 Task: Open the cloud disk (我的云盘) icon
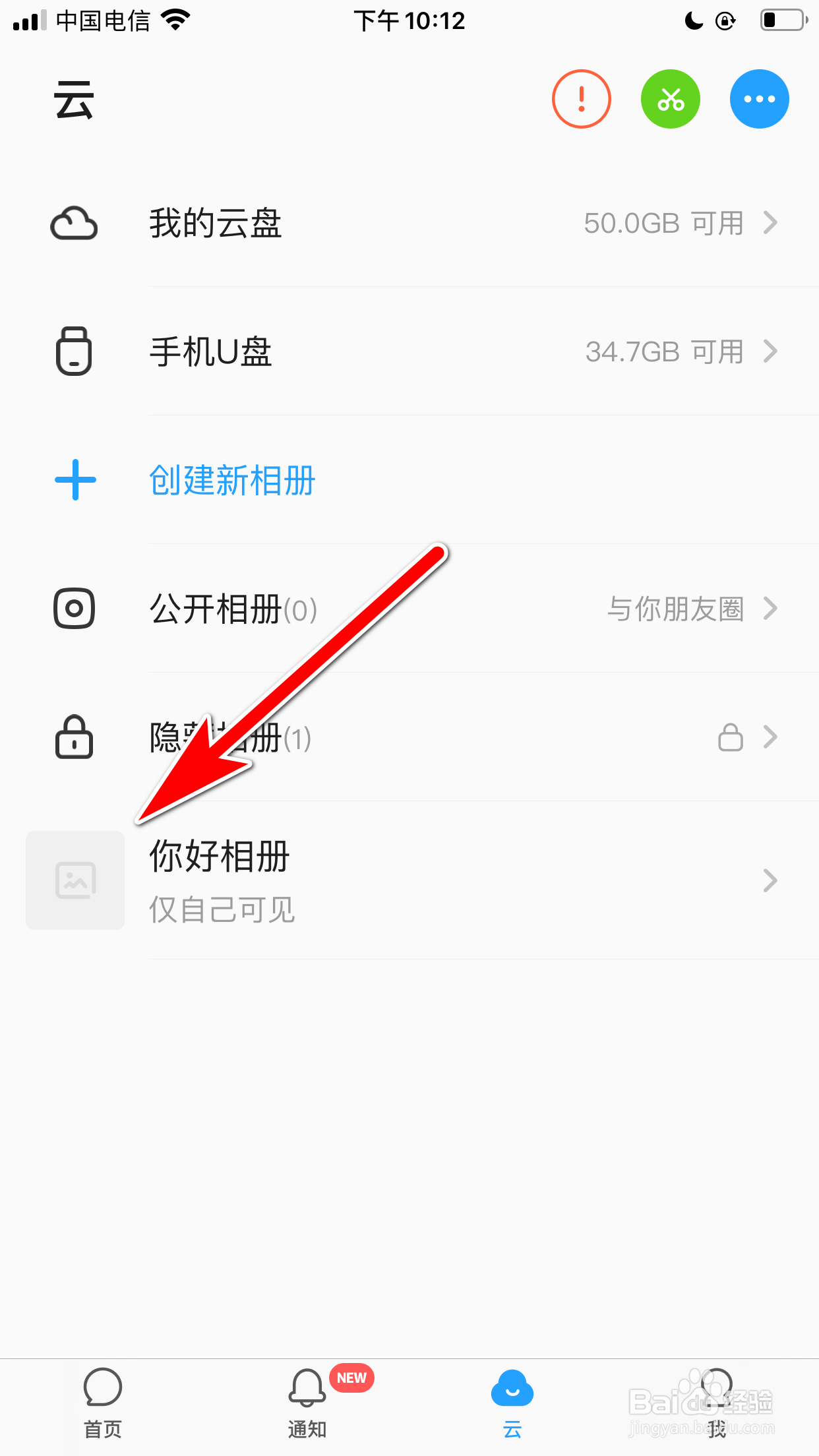74,223
